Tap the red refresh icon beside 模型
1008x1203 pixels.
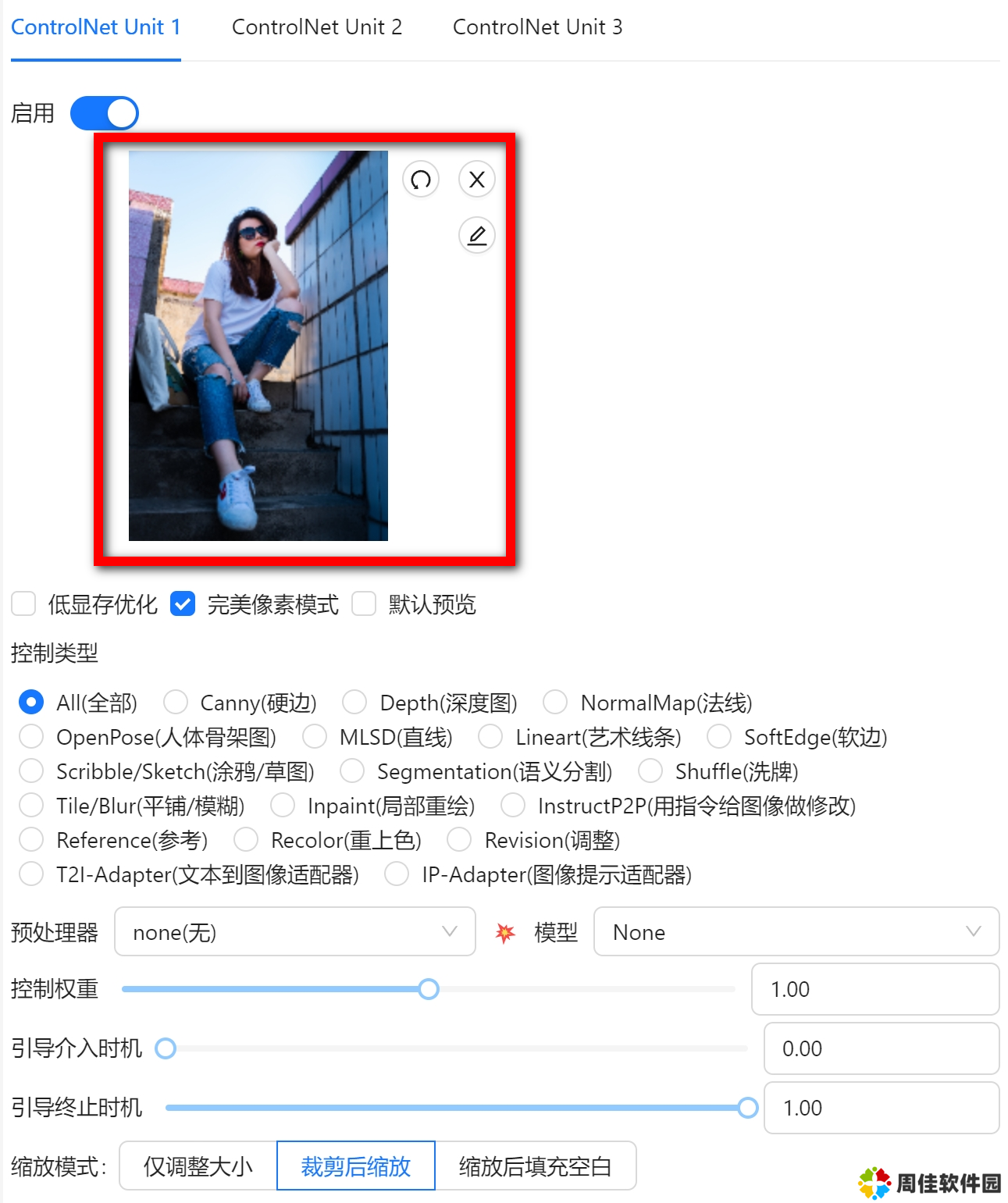505,932
